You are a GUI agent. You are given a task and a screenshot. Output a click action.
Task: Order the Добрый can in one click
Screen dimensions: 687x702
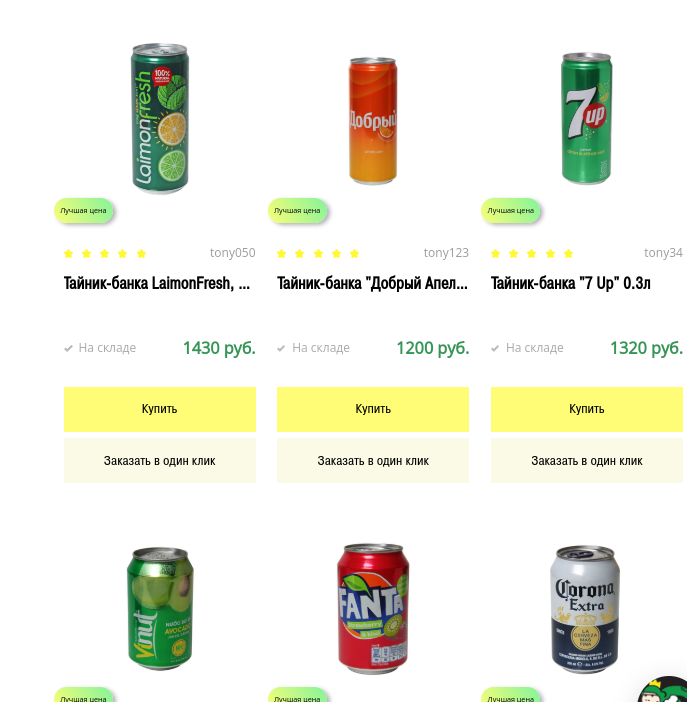click(373, 461)
